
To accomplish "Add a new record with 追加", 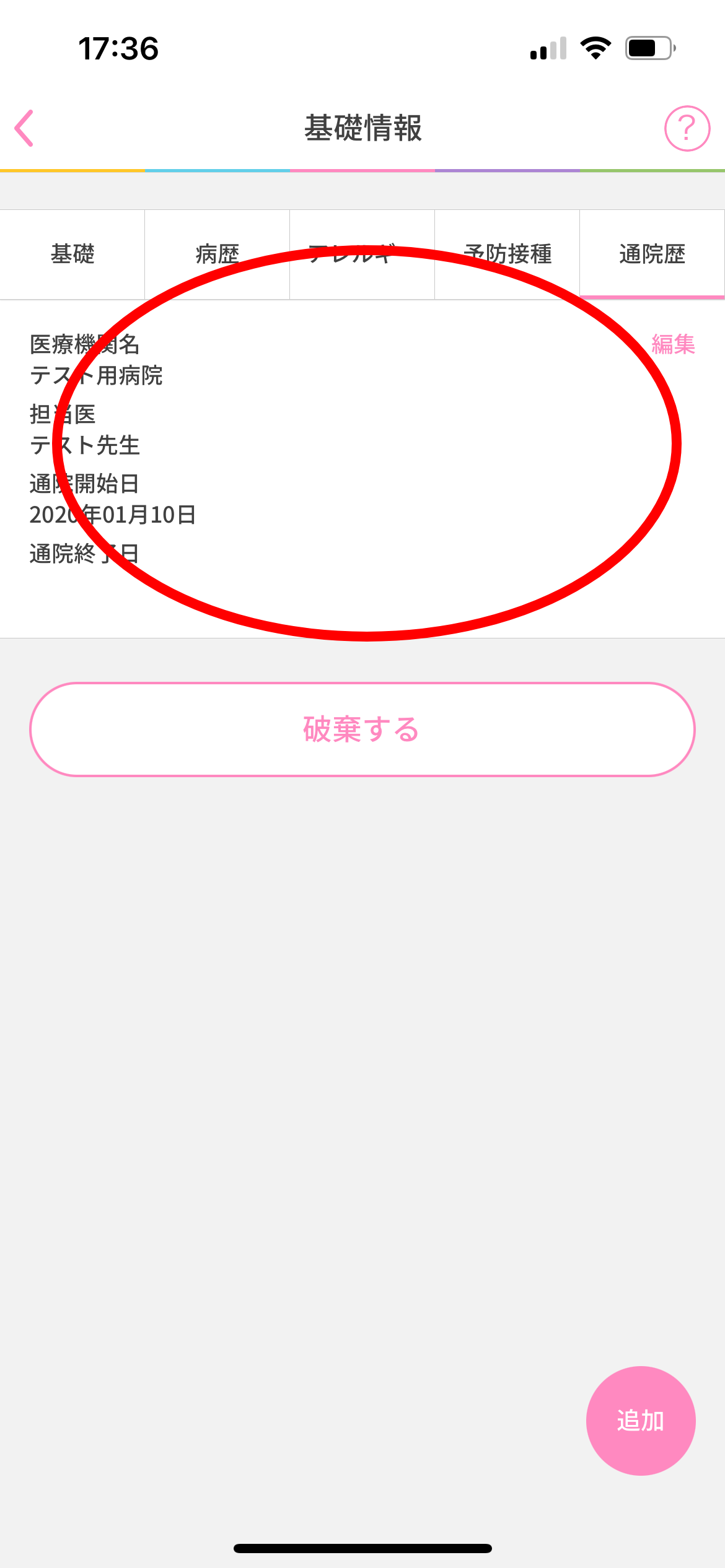I will coord(640,1421).
